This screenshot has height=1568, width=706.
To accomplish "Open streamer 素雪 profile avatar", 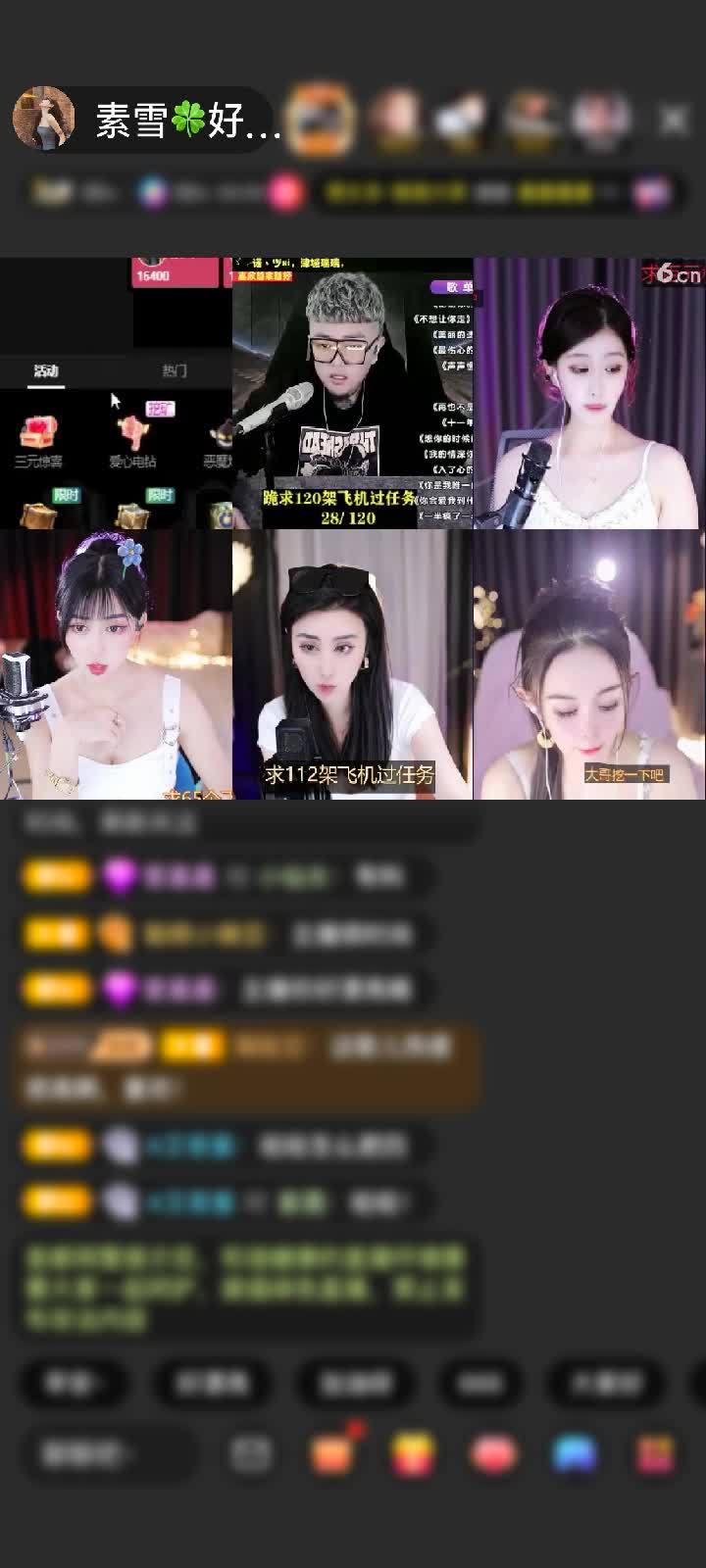I will pyautogui.click(x=43, y=119).
